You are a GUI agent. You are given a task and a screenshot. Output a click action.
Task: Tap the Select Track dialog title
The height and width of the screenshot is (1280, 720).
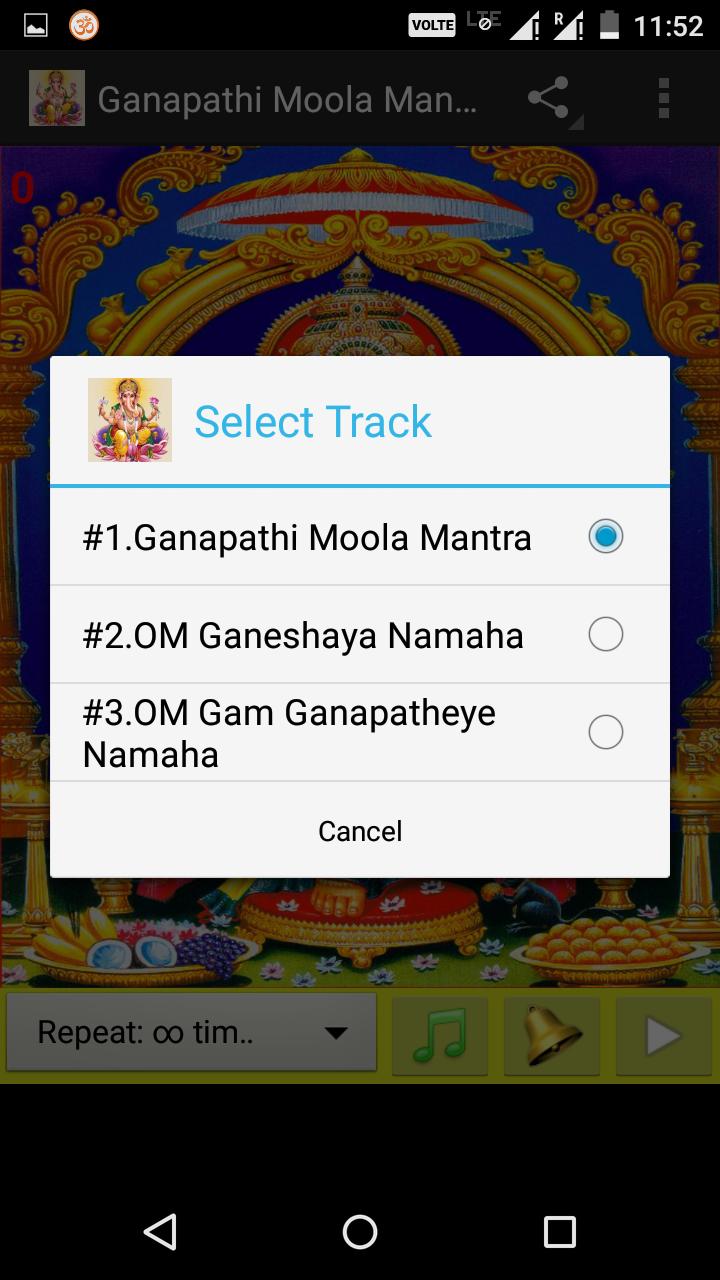tap(313, 420)
